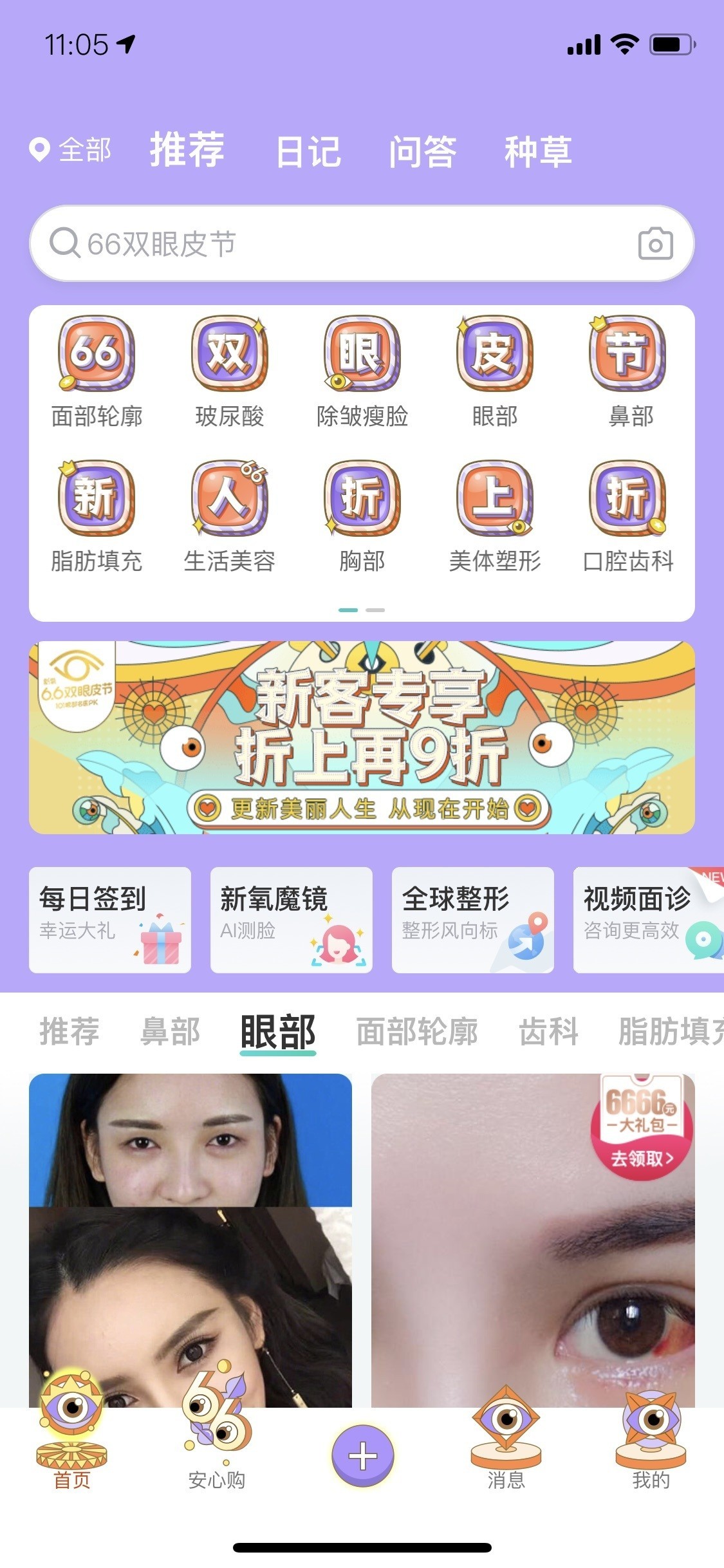Switch to the 日记 top tab
This screenshot has width=724, height=1568.
(308, 151)
